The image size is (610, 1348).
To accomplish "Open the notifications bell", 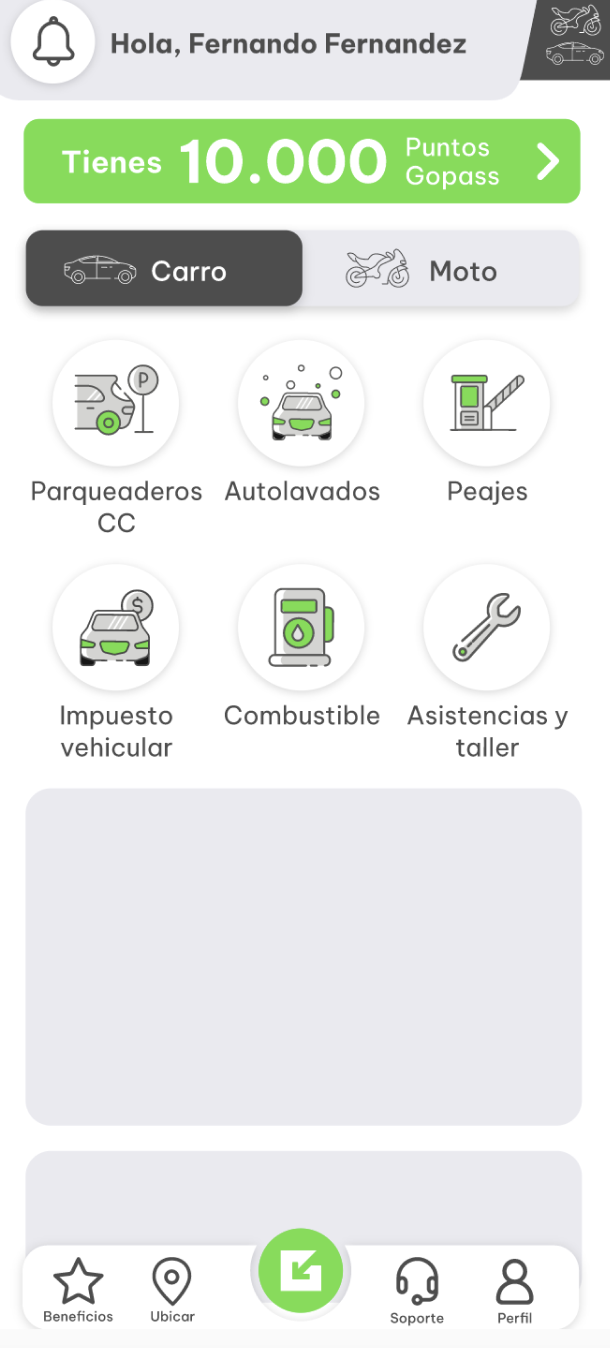I will pos(53,43).
